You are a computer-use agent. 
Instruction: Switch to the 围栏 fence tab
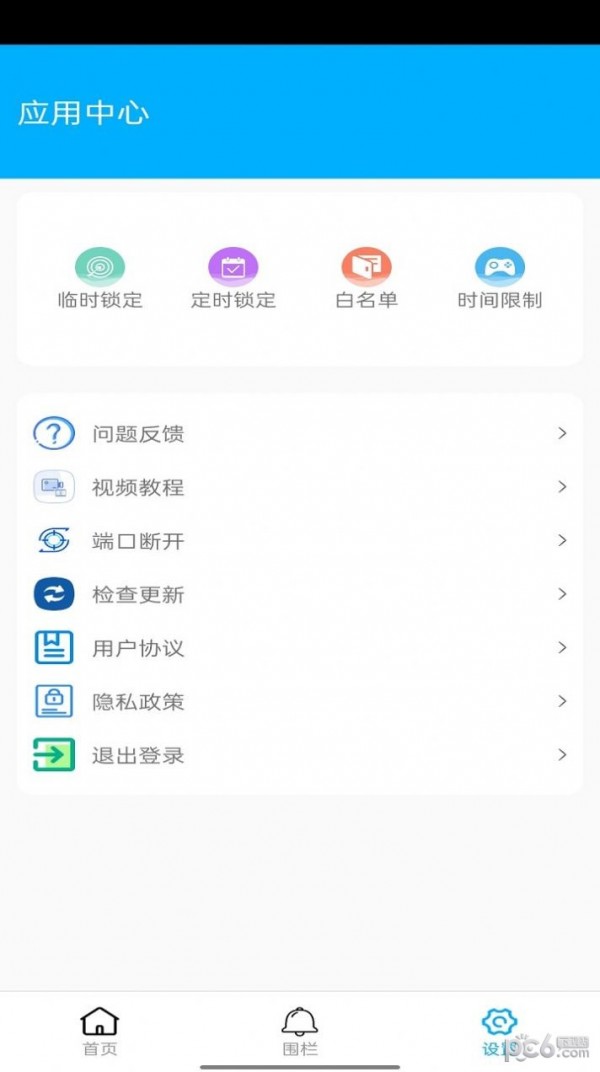pyautogui.click(x=300, y=1031)
